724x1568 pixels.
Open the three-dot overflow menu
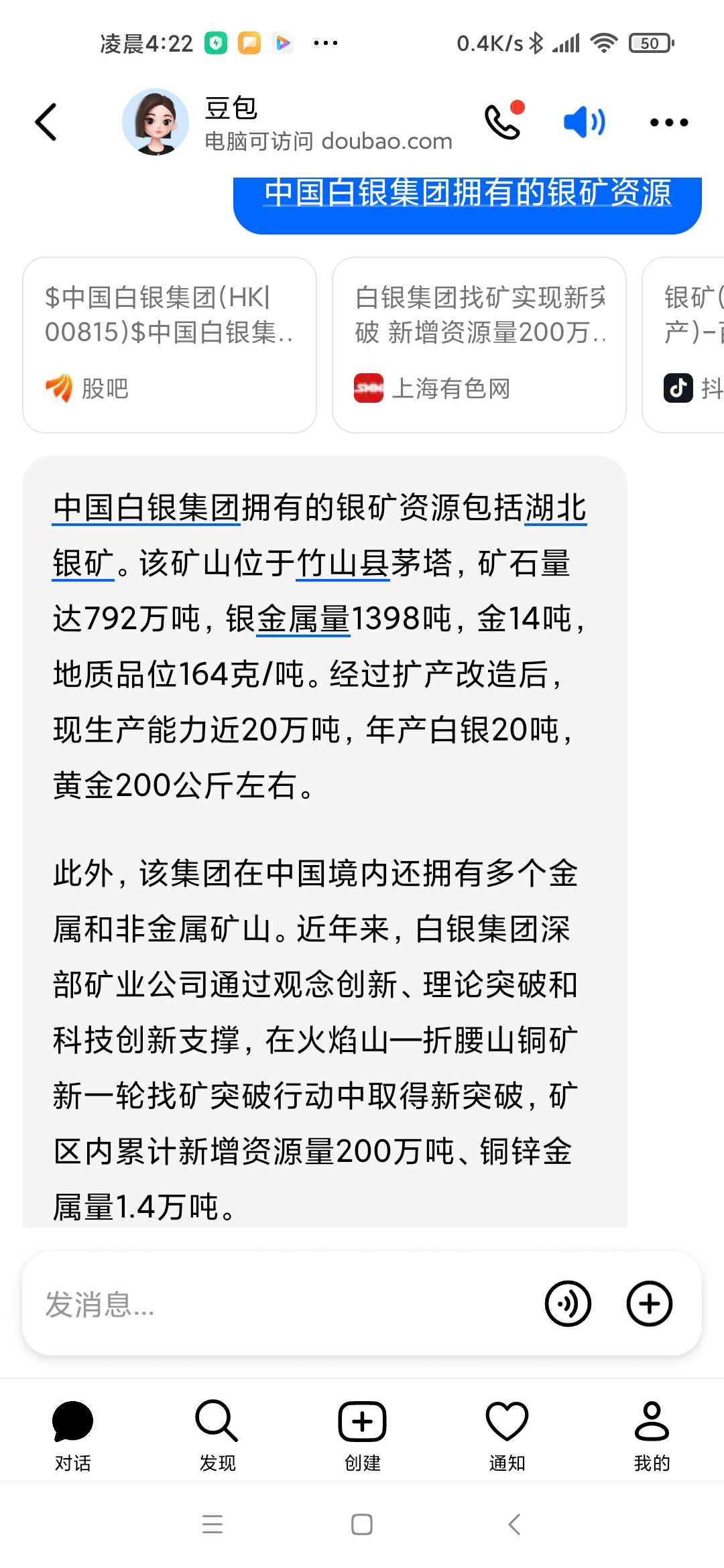(x=668, y=122)
